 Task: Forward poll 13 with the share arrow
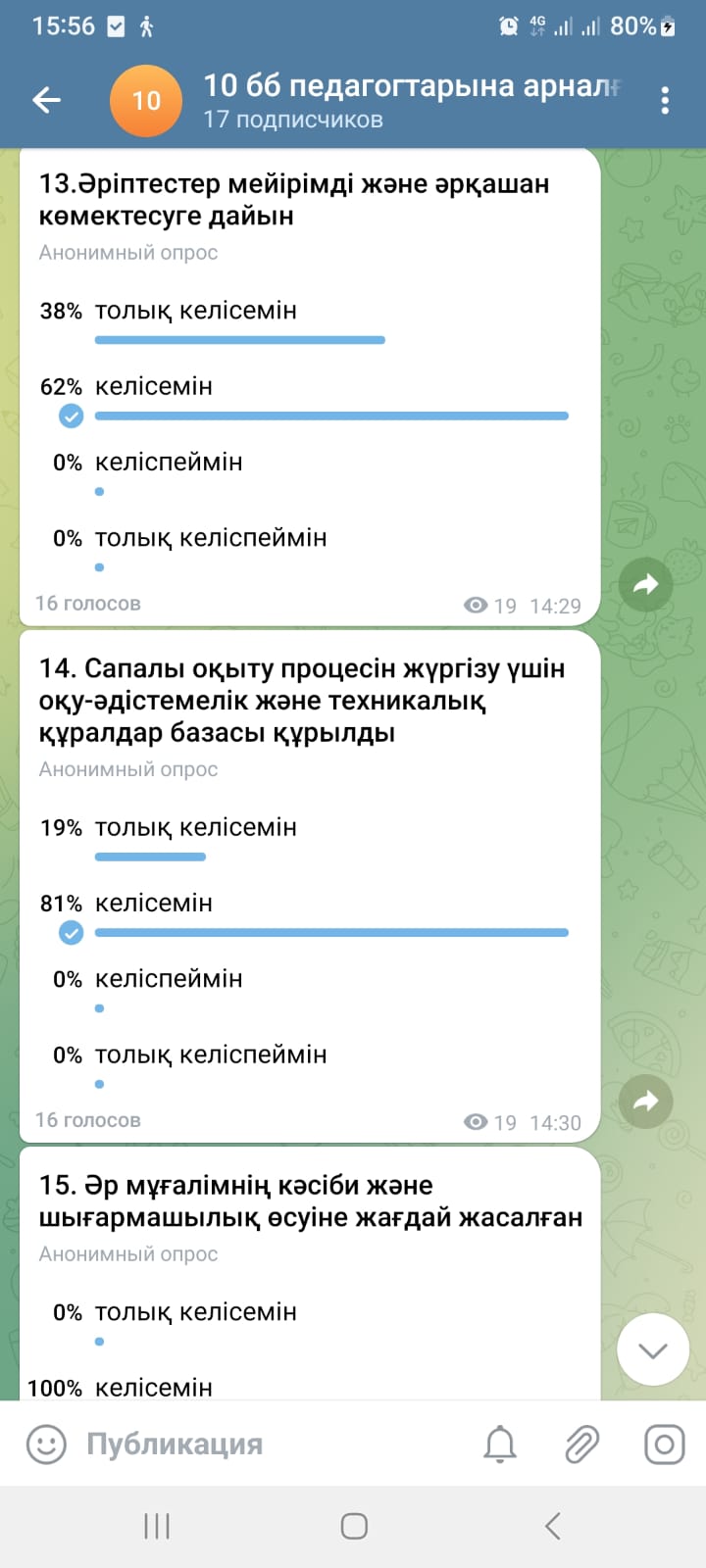coord(645,584)
